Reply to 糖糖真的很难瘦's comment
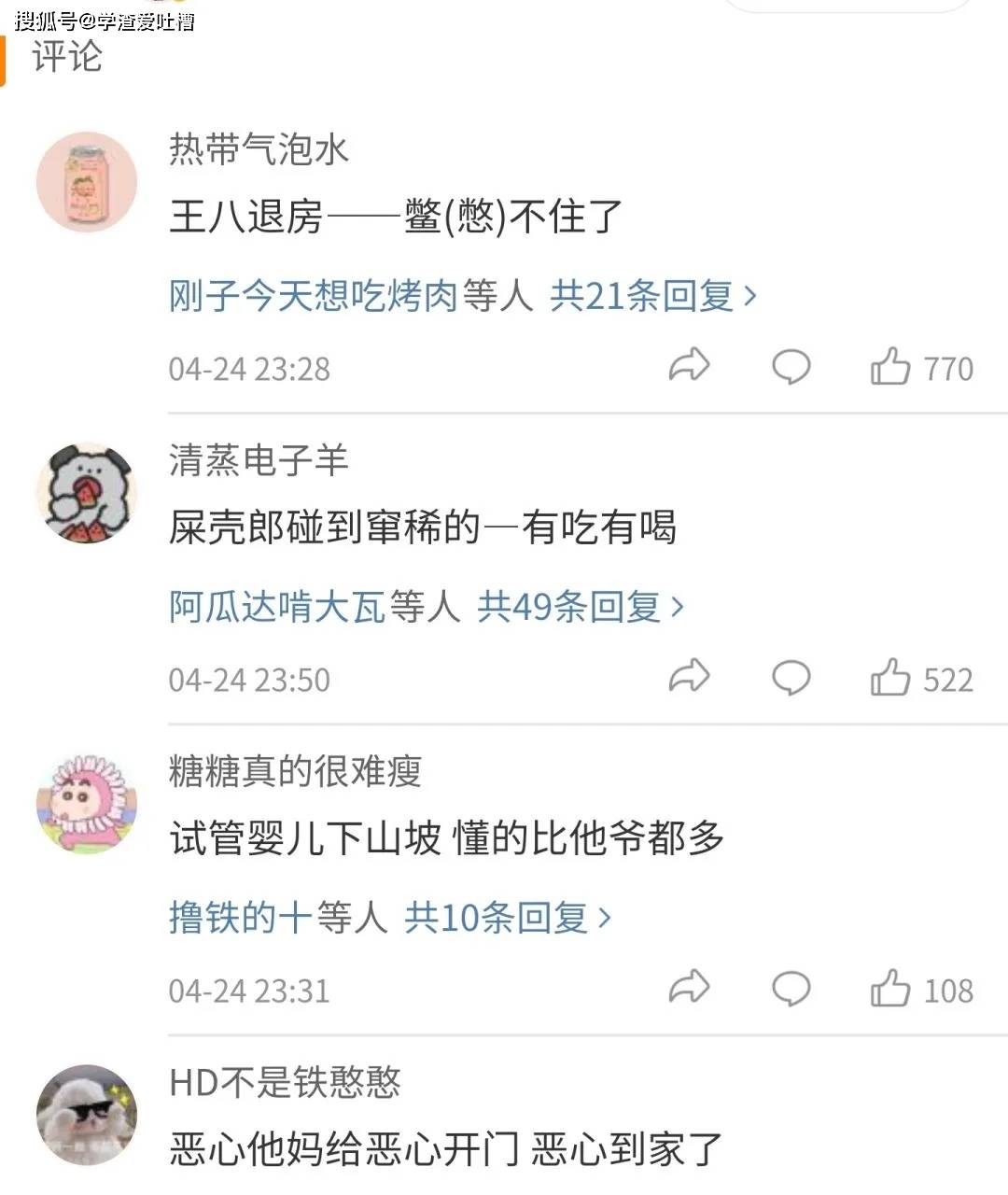Screen dimensions: 1008x1195 [791, 989]
